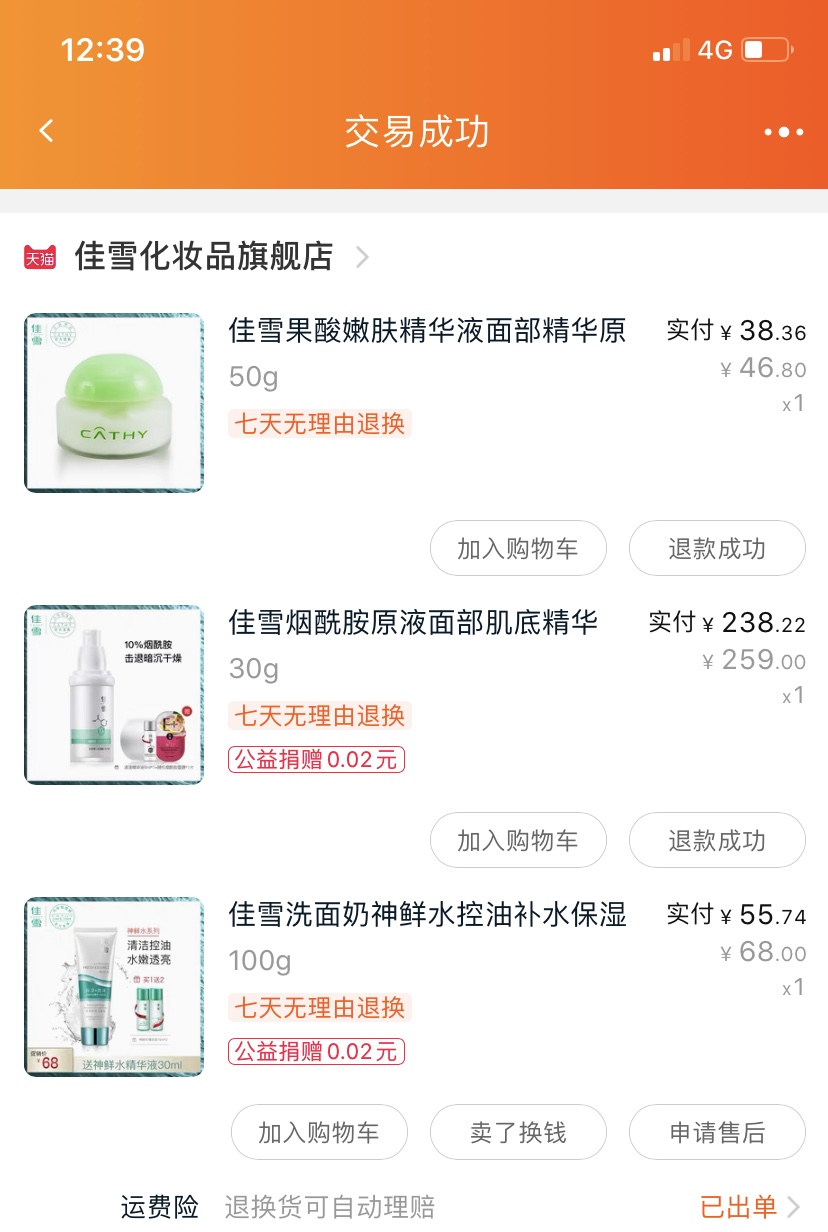Tap the back arrow in the header

tap(44, 131)
